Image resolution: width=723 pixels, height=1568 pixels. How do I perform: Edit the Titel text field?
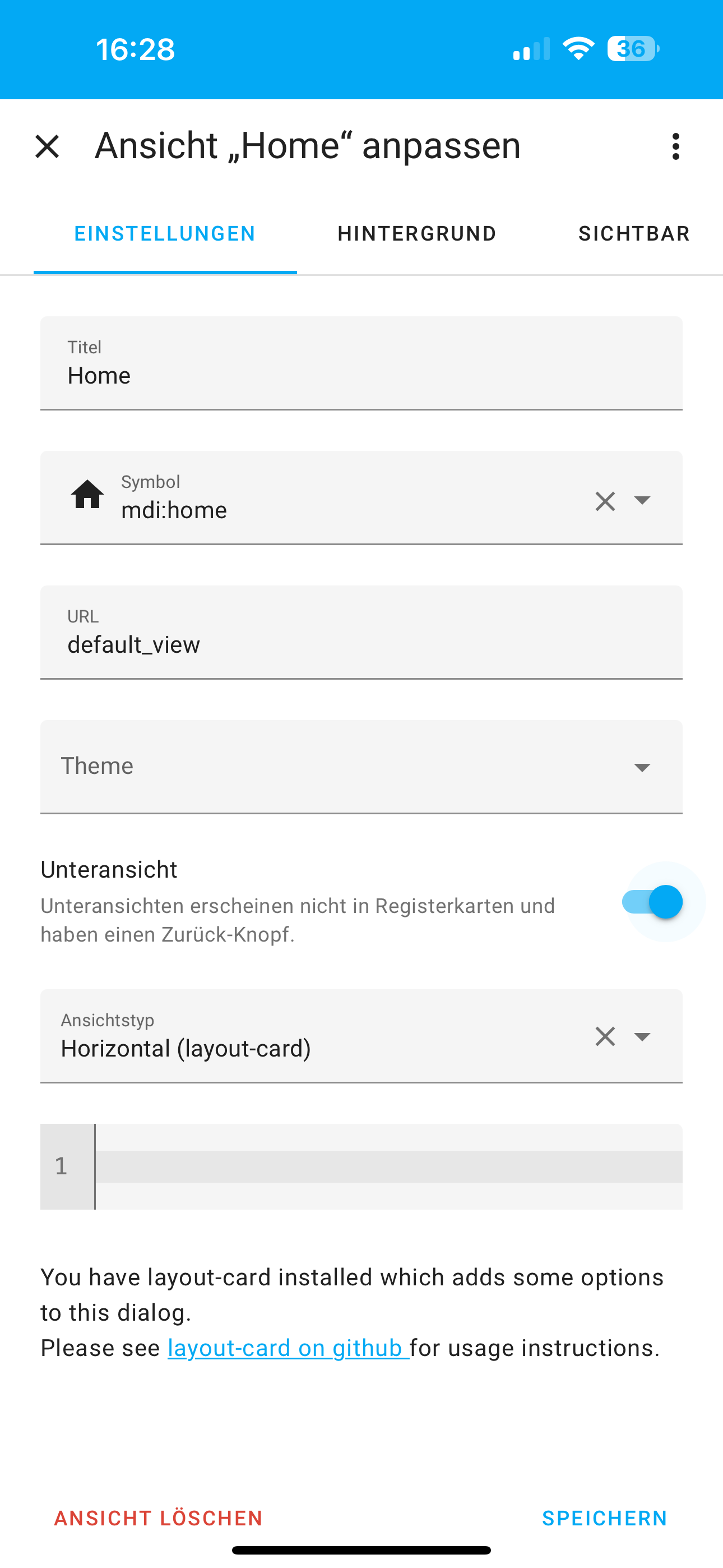(361, 375)
